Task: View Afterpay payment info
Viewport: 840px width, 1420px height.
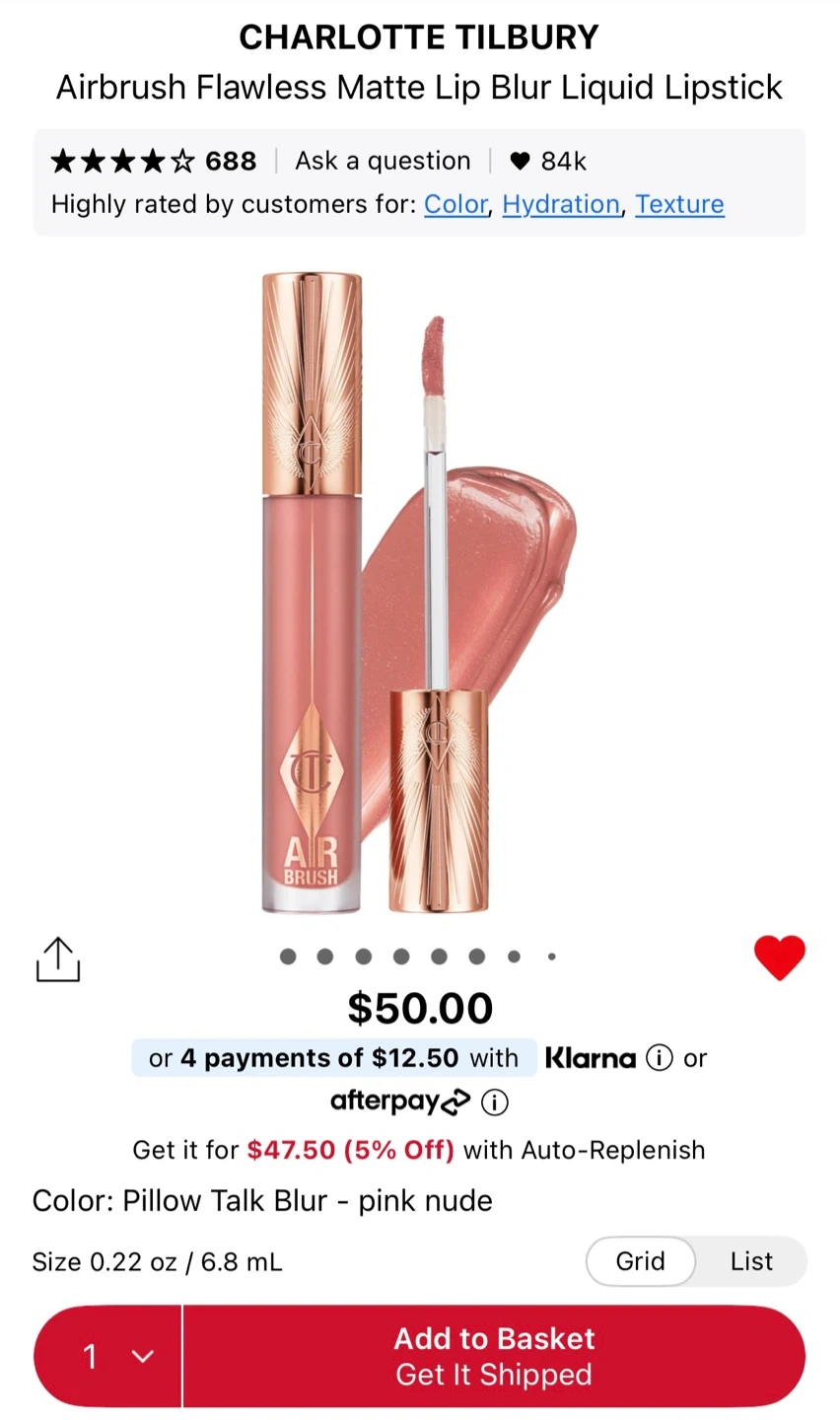Action: pos(494,1101)
